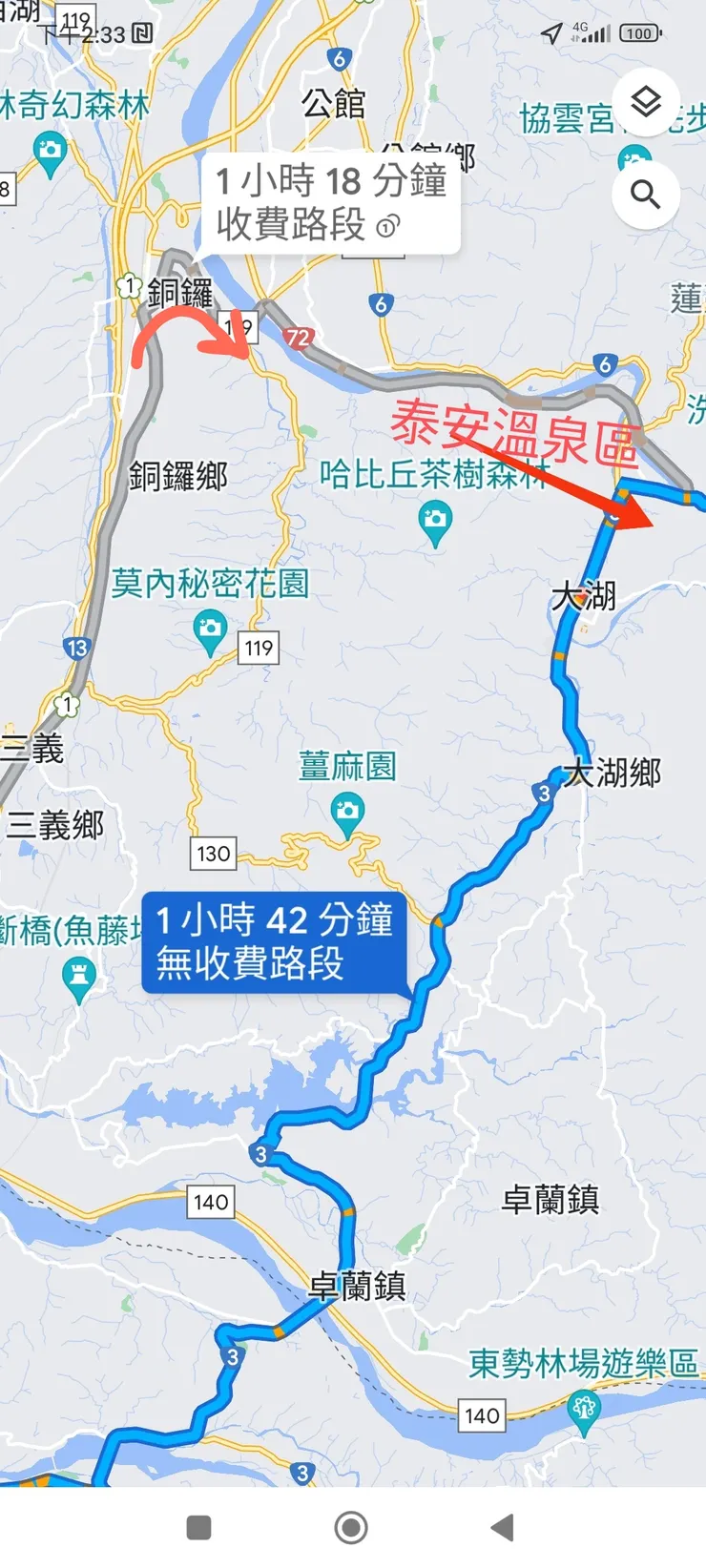The height and width of the screenshot is (1568, 706).
Task: Select the 1小時 18 分鐘 toll route
Action: [x=330, y=203]
